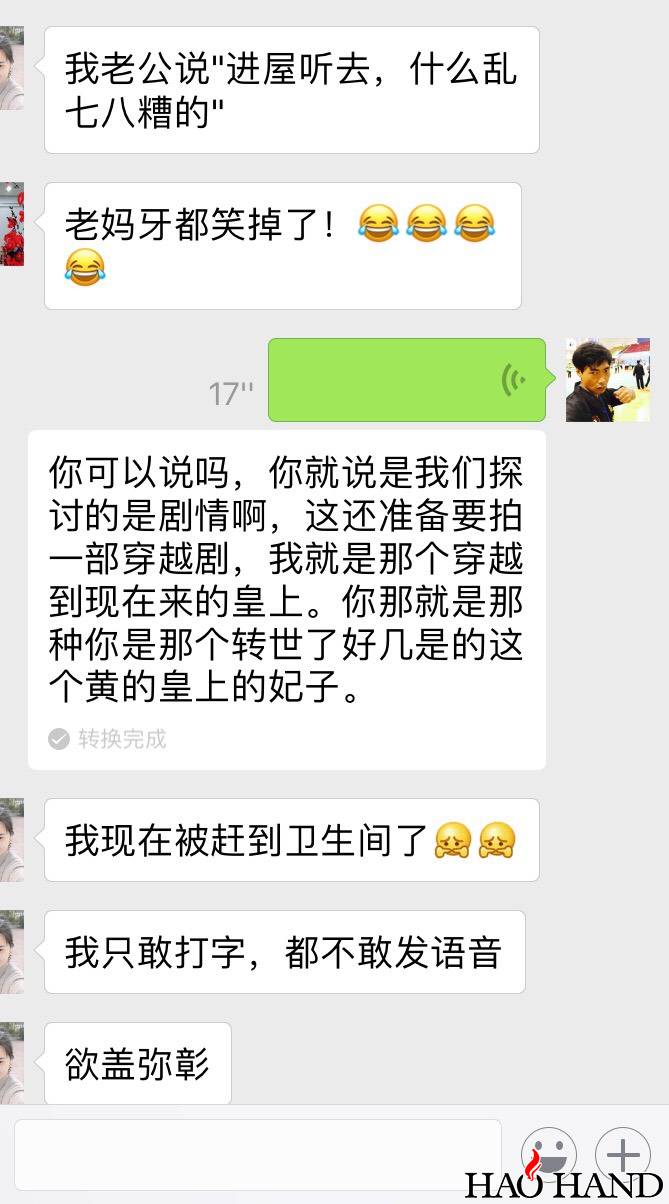Image resolution: width=669 pixels, height=1204 pixels.
Task: Play the 17-second green voice message
Action: click(x=407, y=380)
